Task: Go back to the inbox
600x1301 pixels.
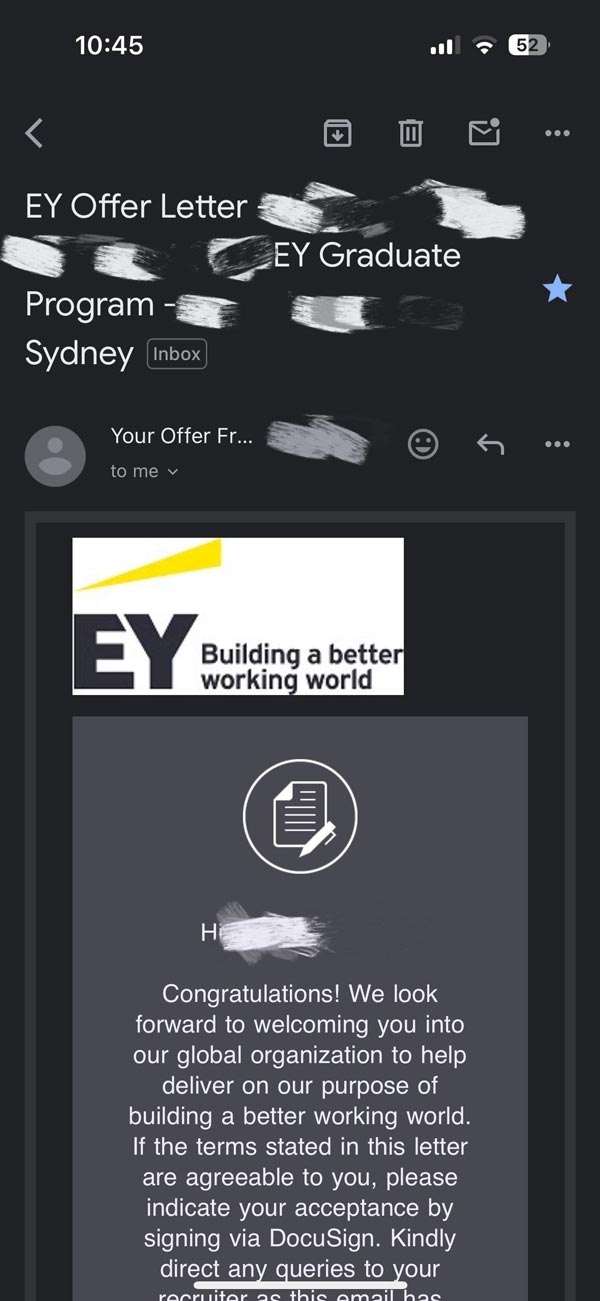Action: coord(35,133)
